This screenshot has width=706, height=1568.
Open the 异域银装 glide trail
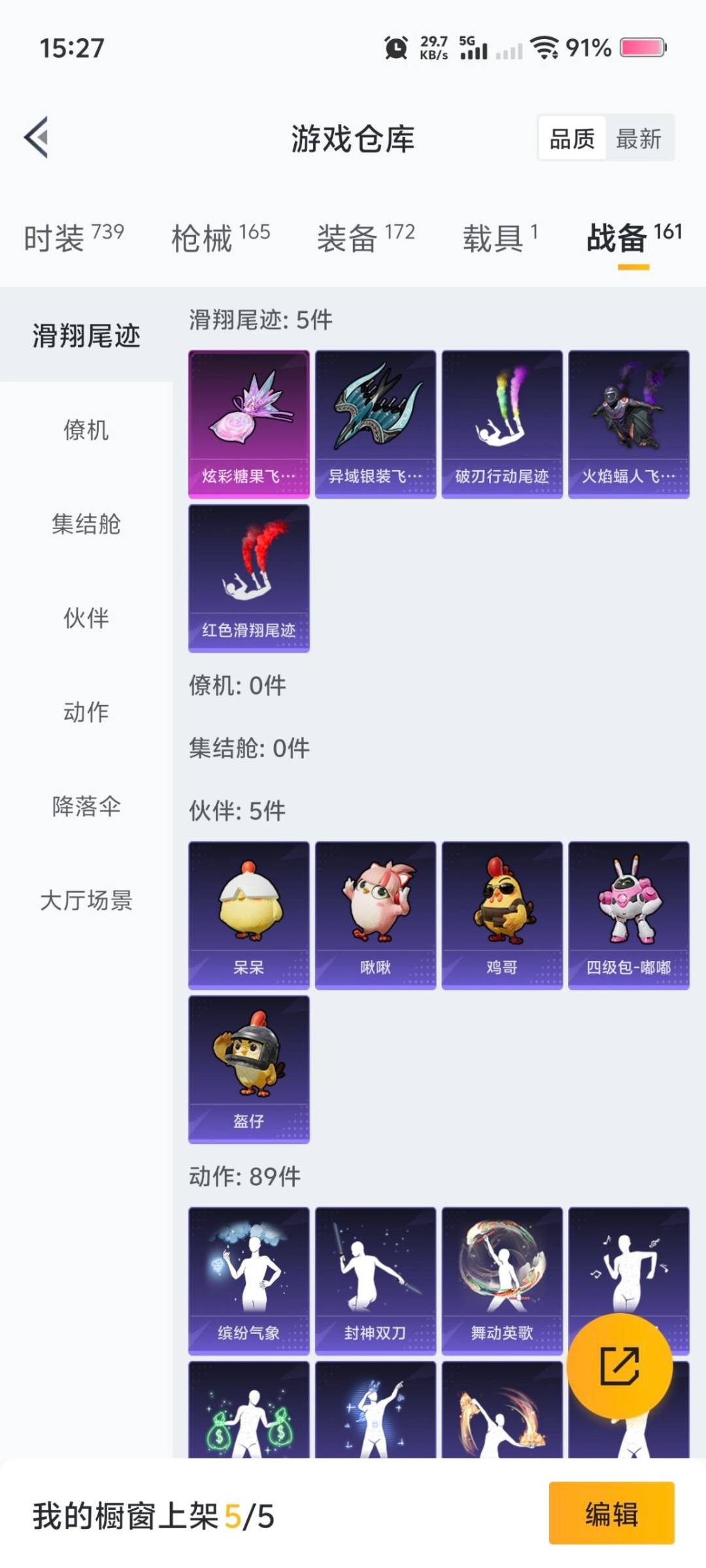pyautogui.click(x=375, y=421)
